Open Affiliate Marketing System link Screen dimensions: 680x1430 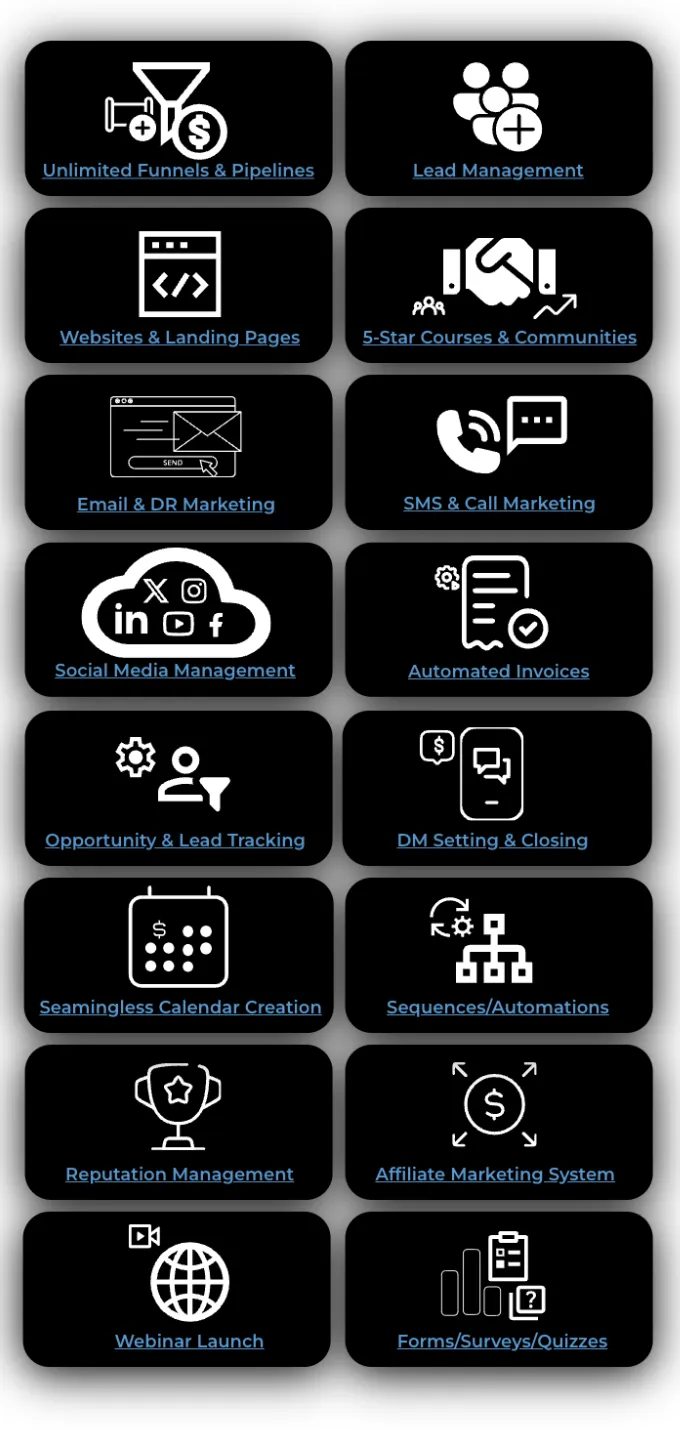(x=495, y=1174)
